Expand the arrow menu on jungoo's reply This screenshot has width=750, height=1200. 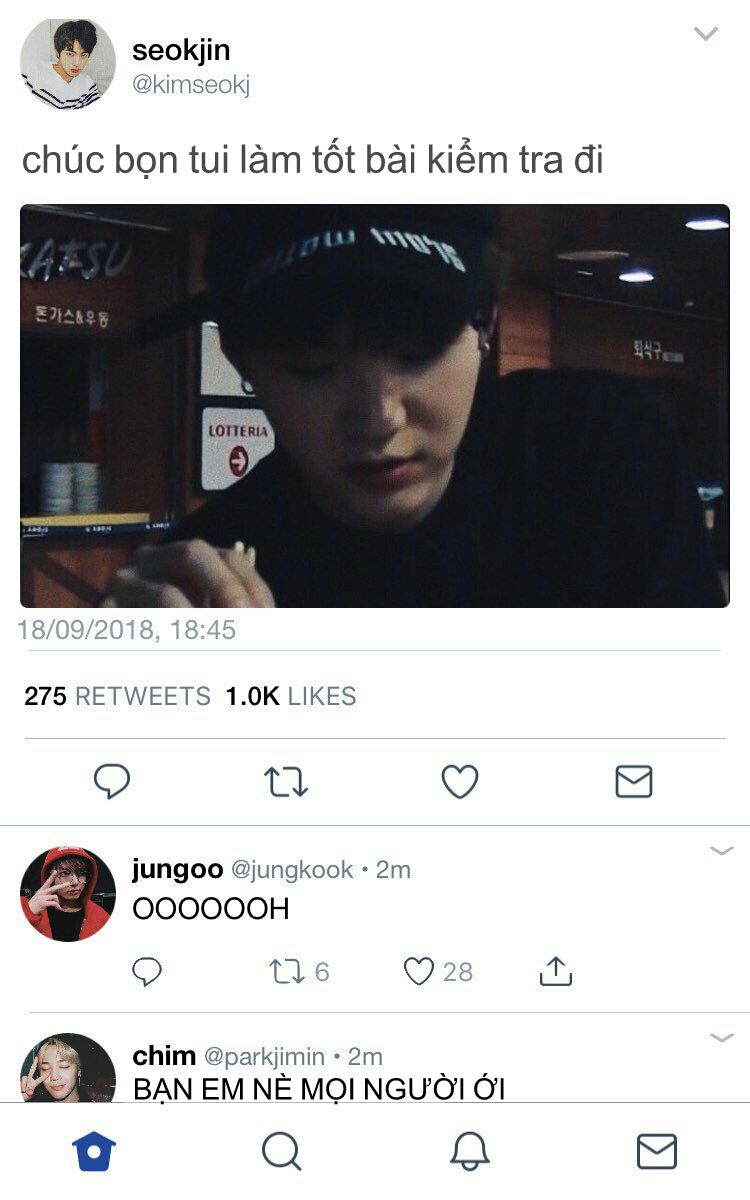pos(721,851)
